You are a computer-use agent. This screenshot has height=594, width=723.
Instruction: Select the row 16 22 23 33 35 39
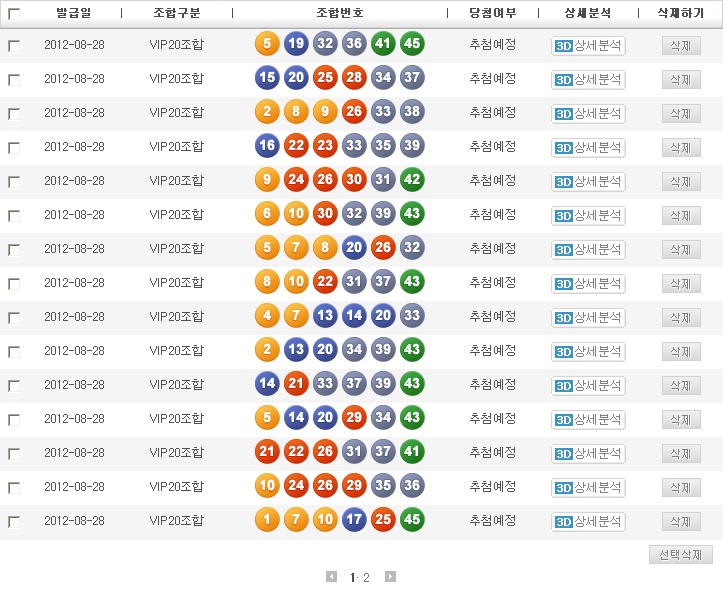coord(14,148)
